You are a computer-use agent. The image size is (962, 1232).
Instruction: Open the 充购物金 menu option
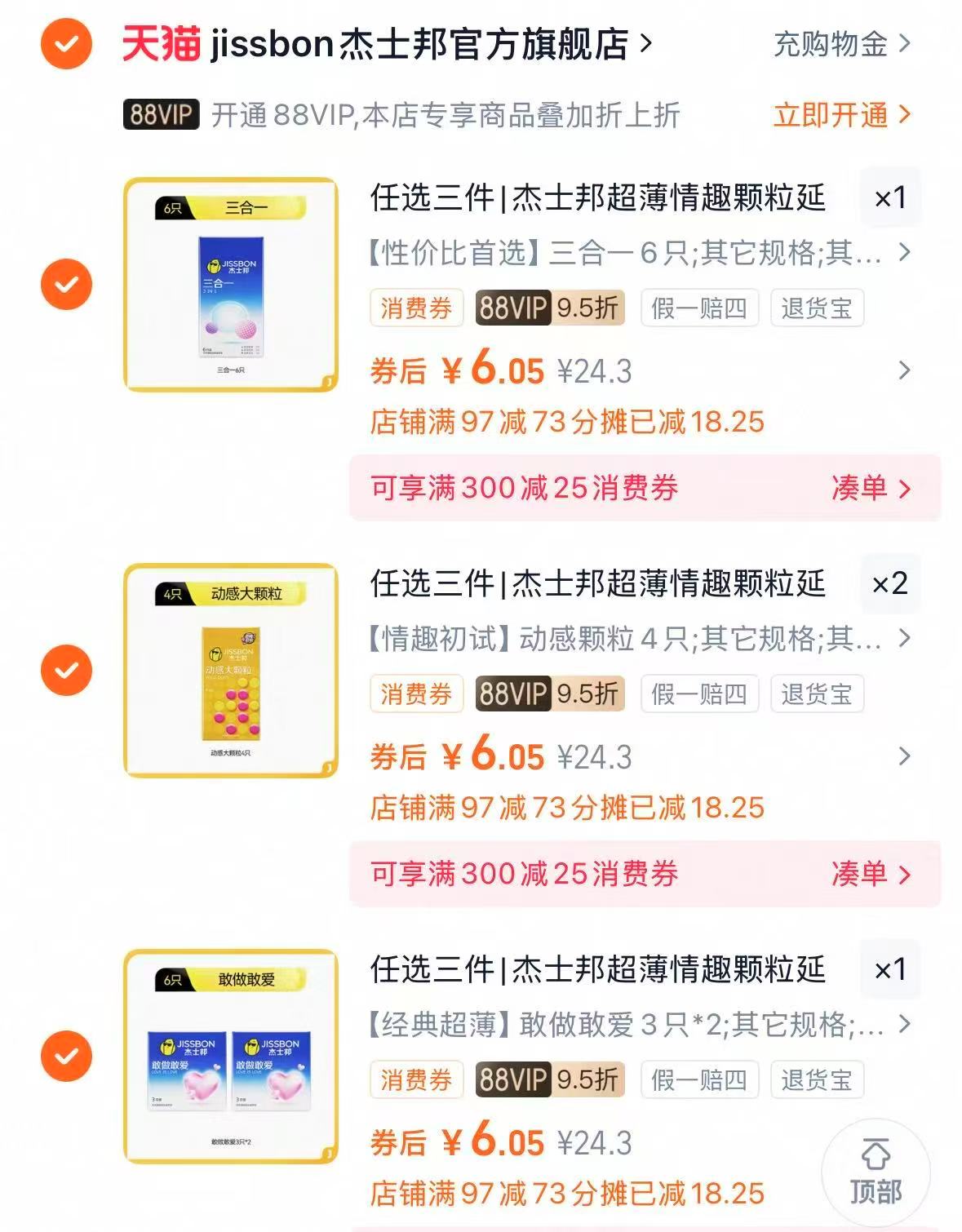[831, 47]
